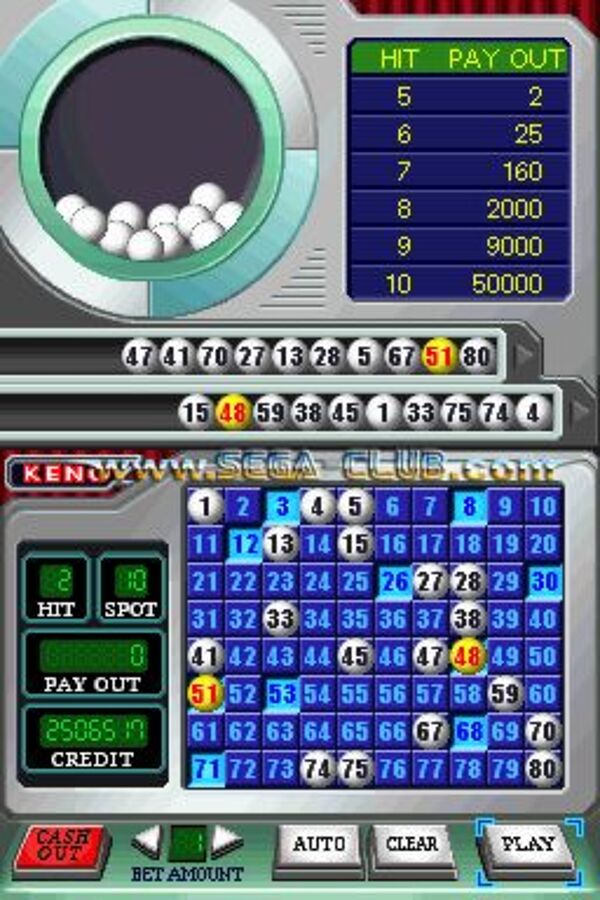The image size is (600, 900).
Task: Choose number 79 on the grid
Action: pos(505,769)
